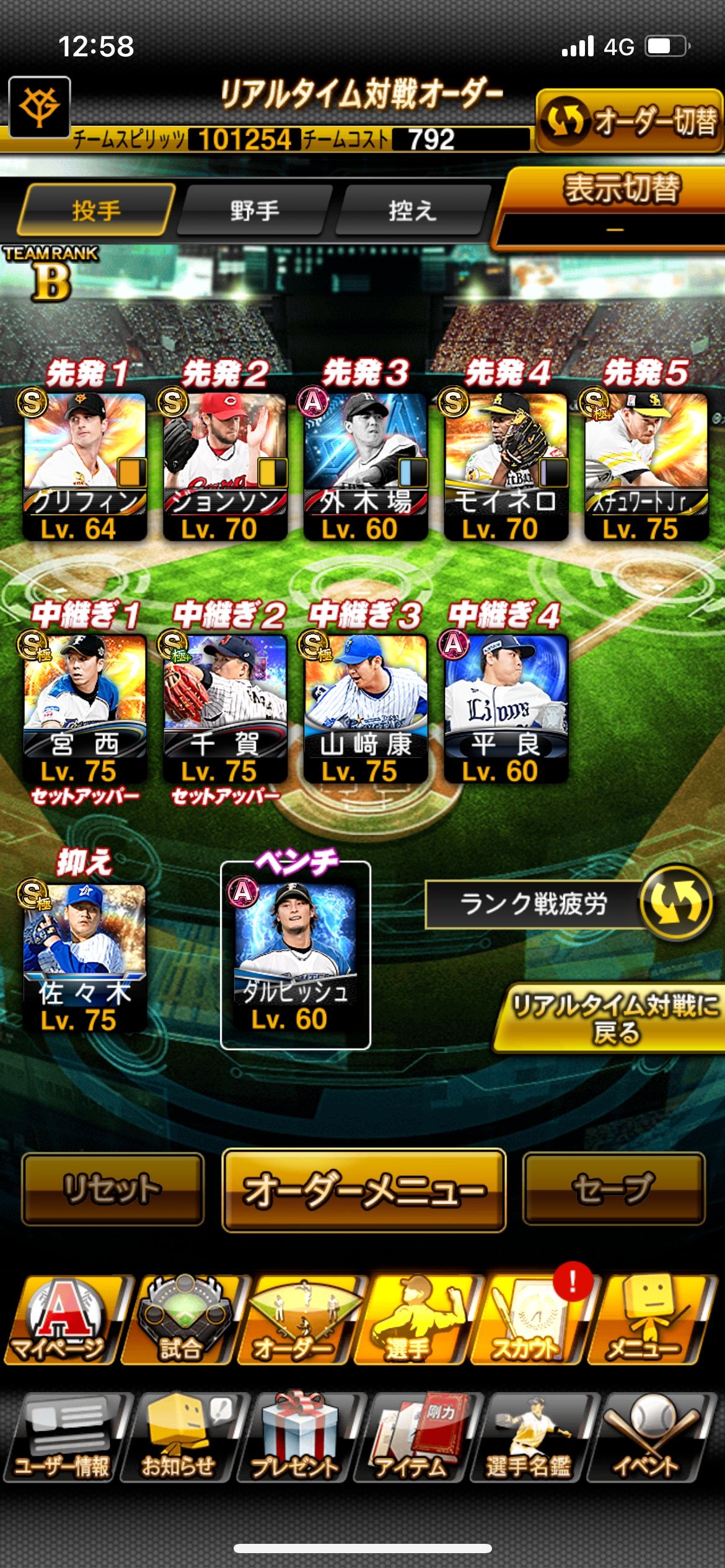
Task: Tap the オーダー切替 button
Action: click(x=629, y=121)
